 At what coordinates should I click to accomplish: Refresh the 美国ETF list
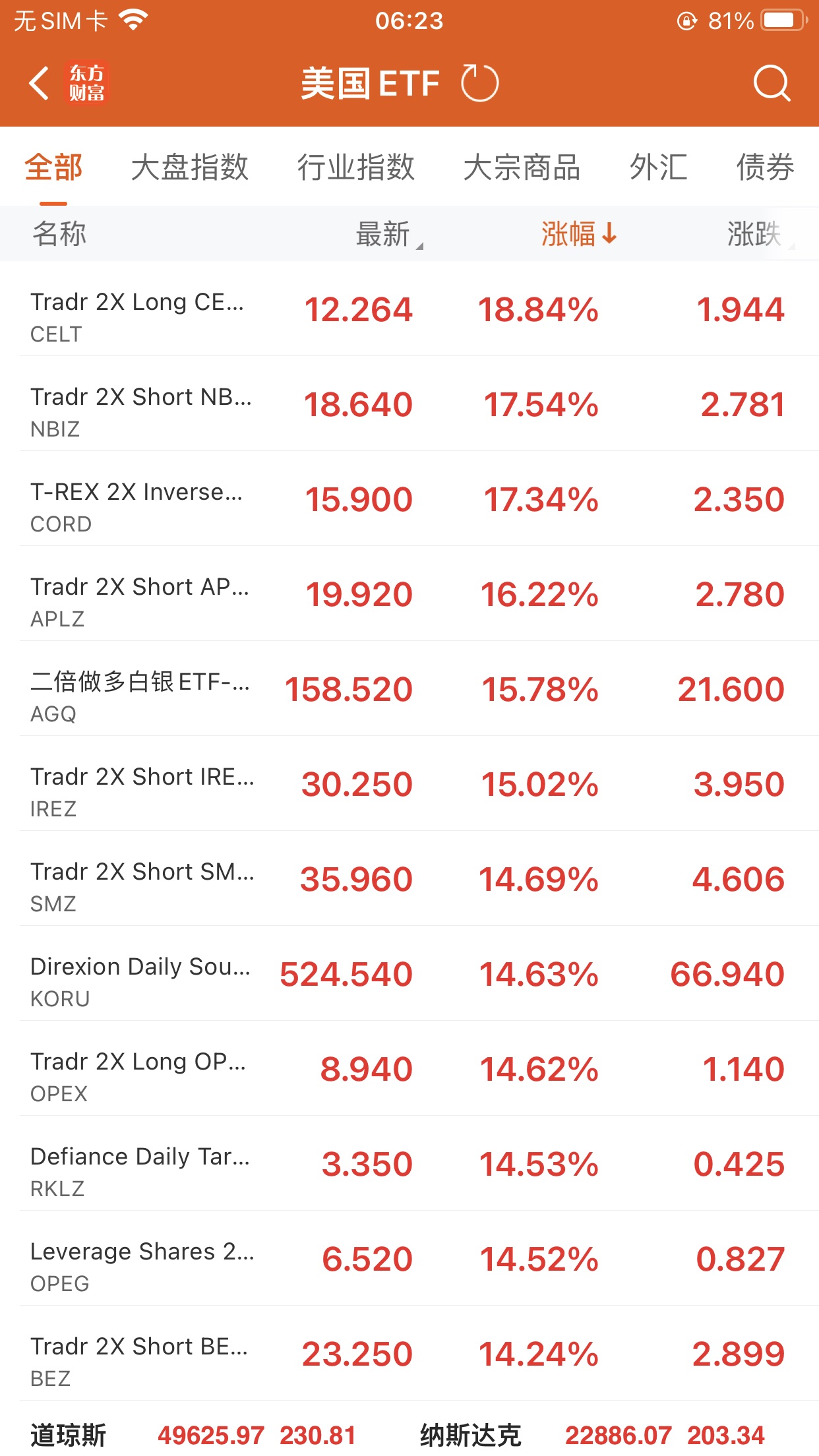pos(479,84)
